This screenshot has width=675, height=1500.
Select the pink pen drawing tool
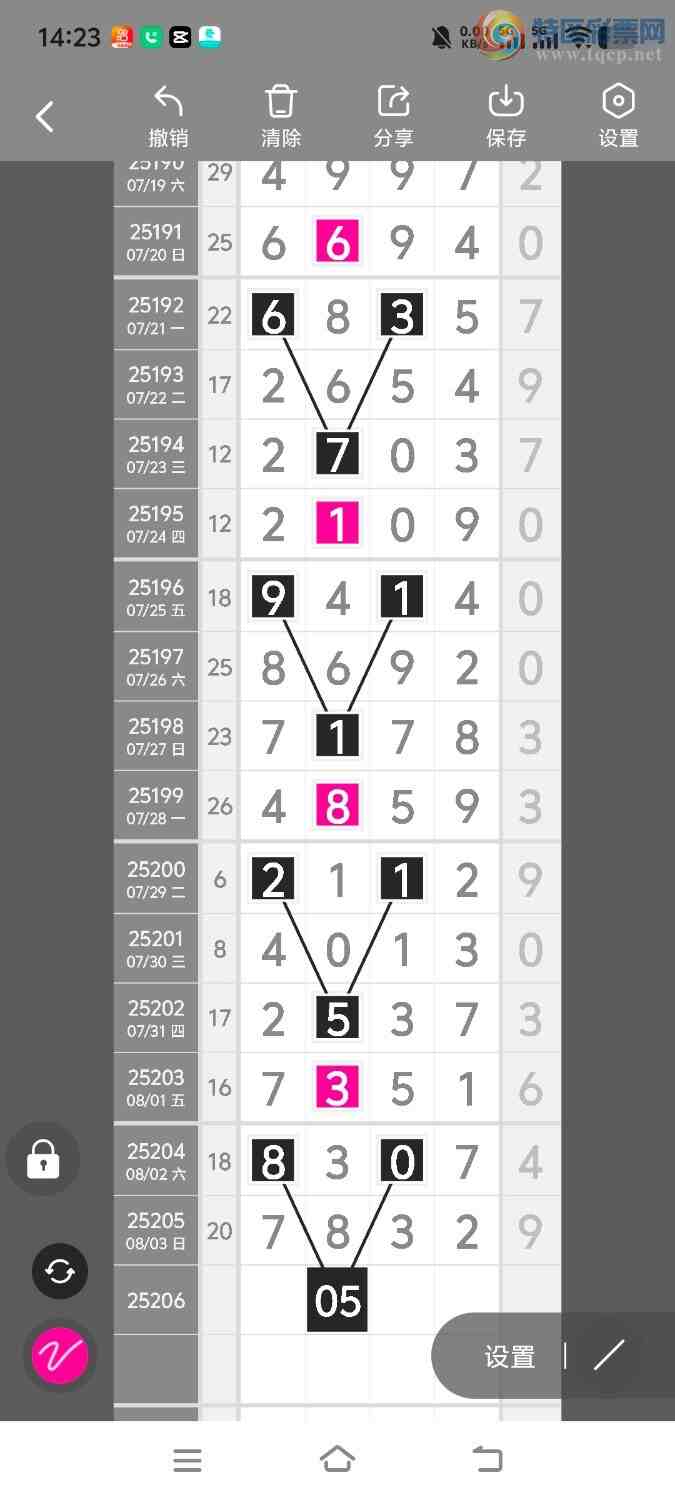click(x=61, y=1356)
